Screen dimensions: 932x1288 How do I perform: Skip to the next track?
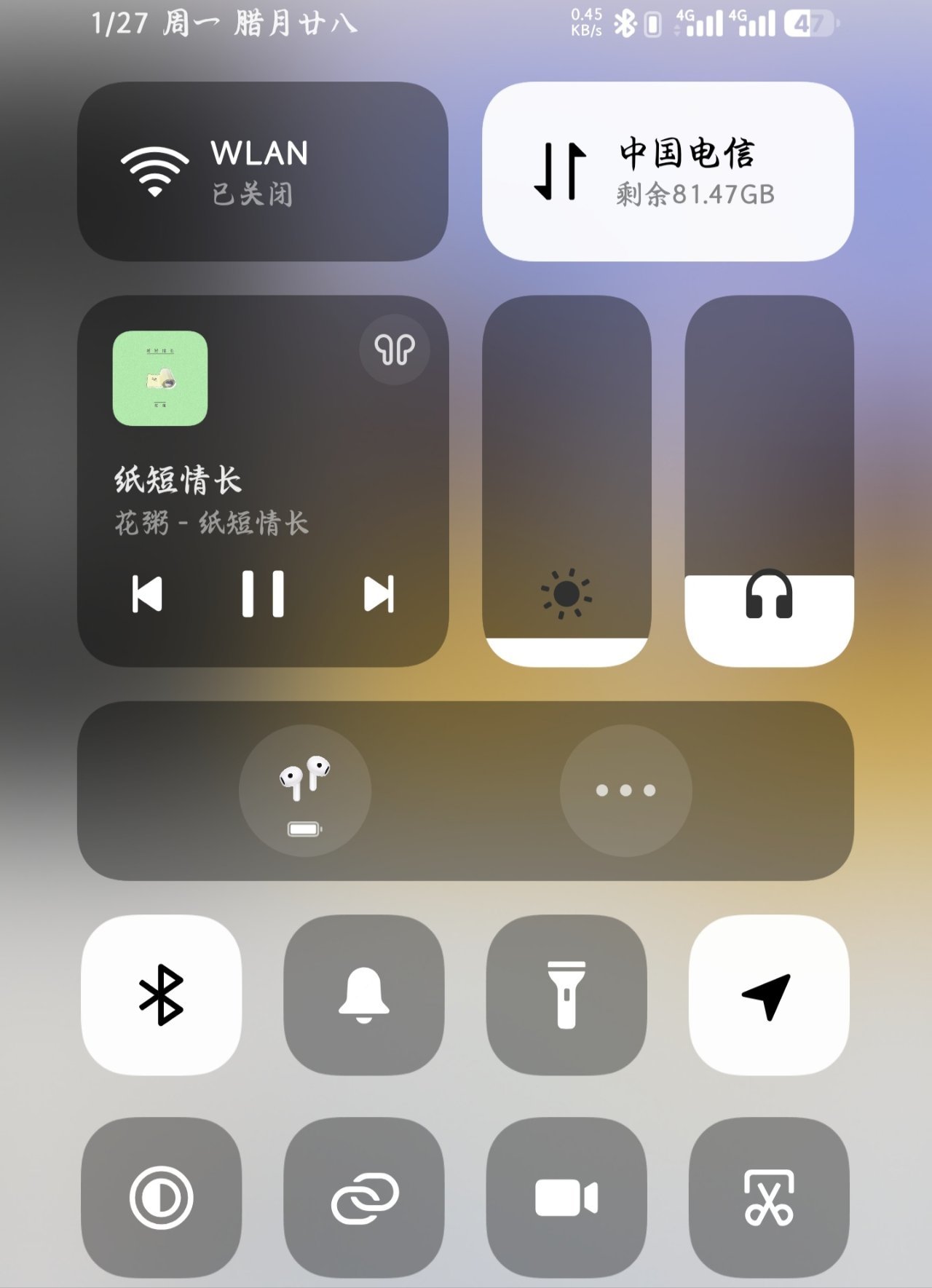[x=379, y=594]
